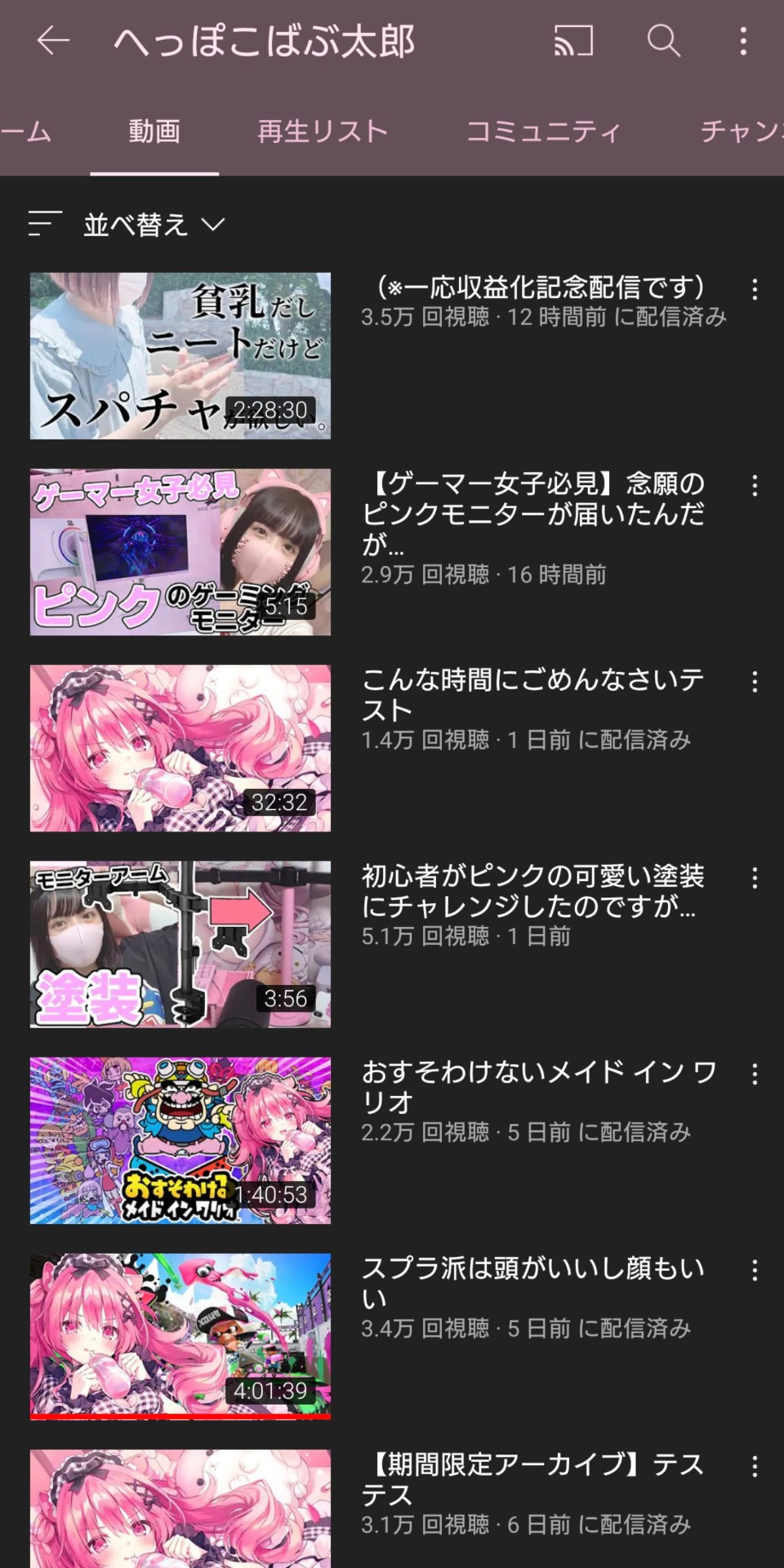Play the ゲーマー女子必見 pink monitor video

coord(180,552)
